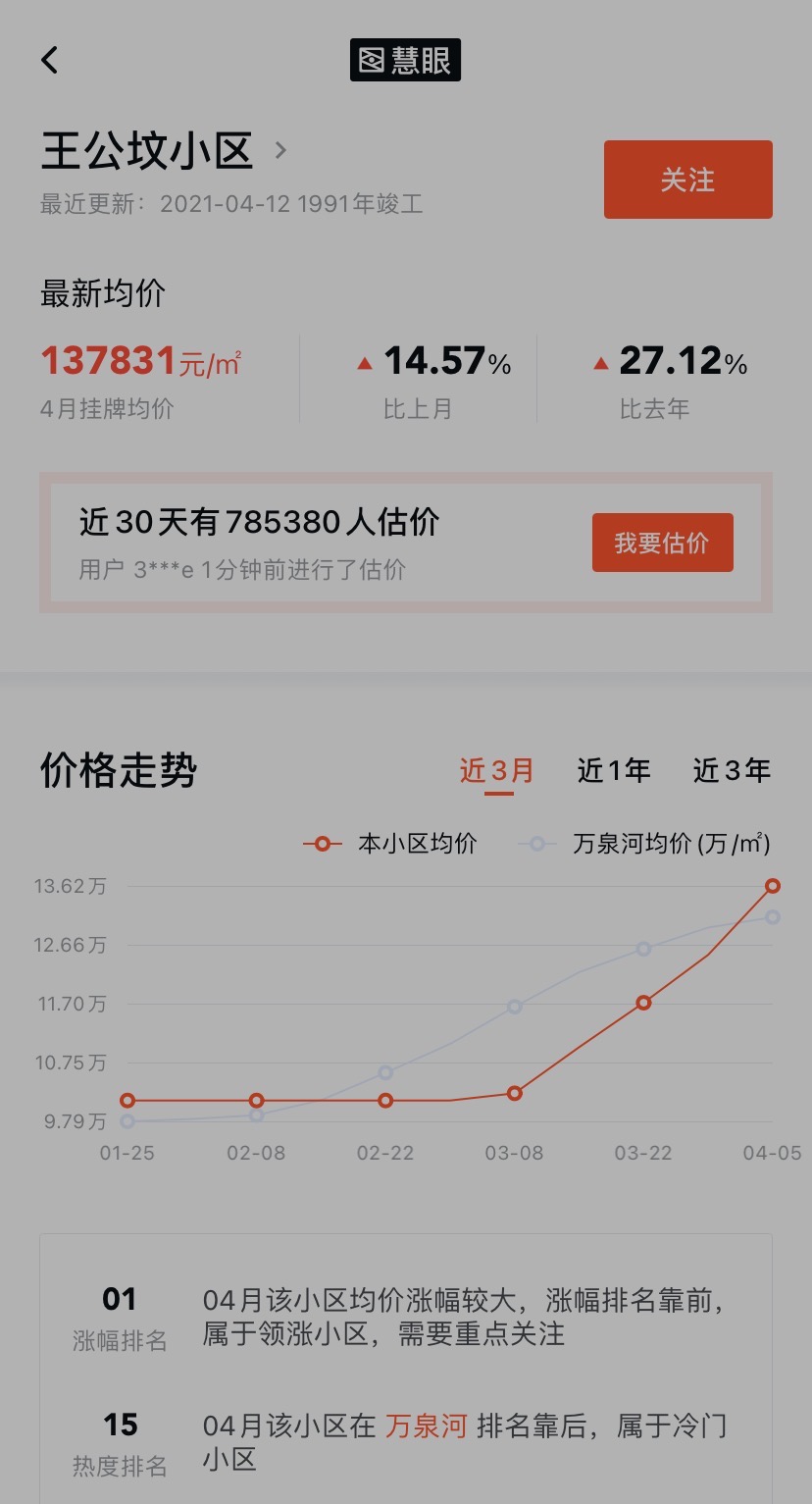
Task: Enable following via the 关注 button
Action: (x=686, y=179)
